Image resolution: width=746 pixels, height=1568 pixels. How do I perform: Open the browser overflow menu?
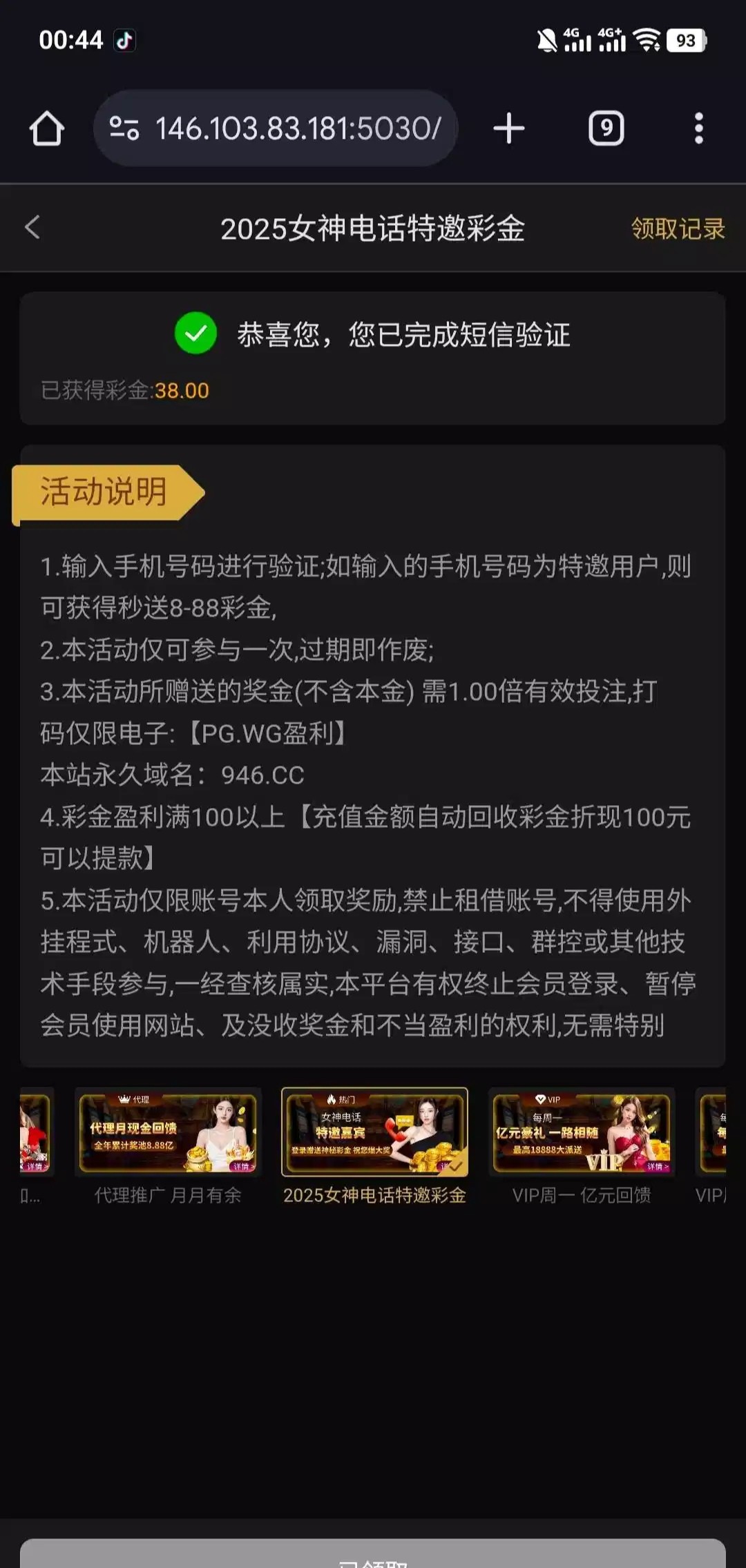698,128
